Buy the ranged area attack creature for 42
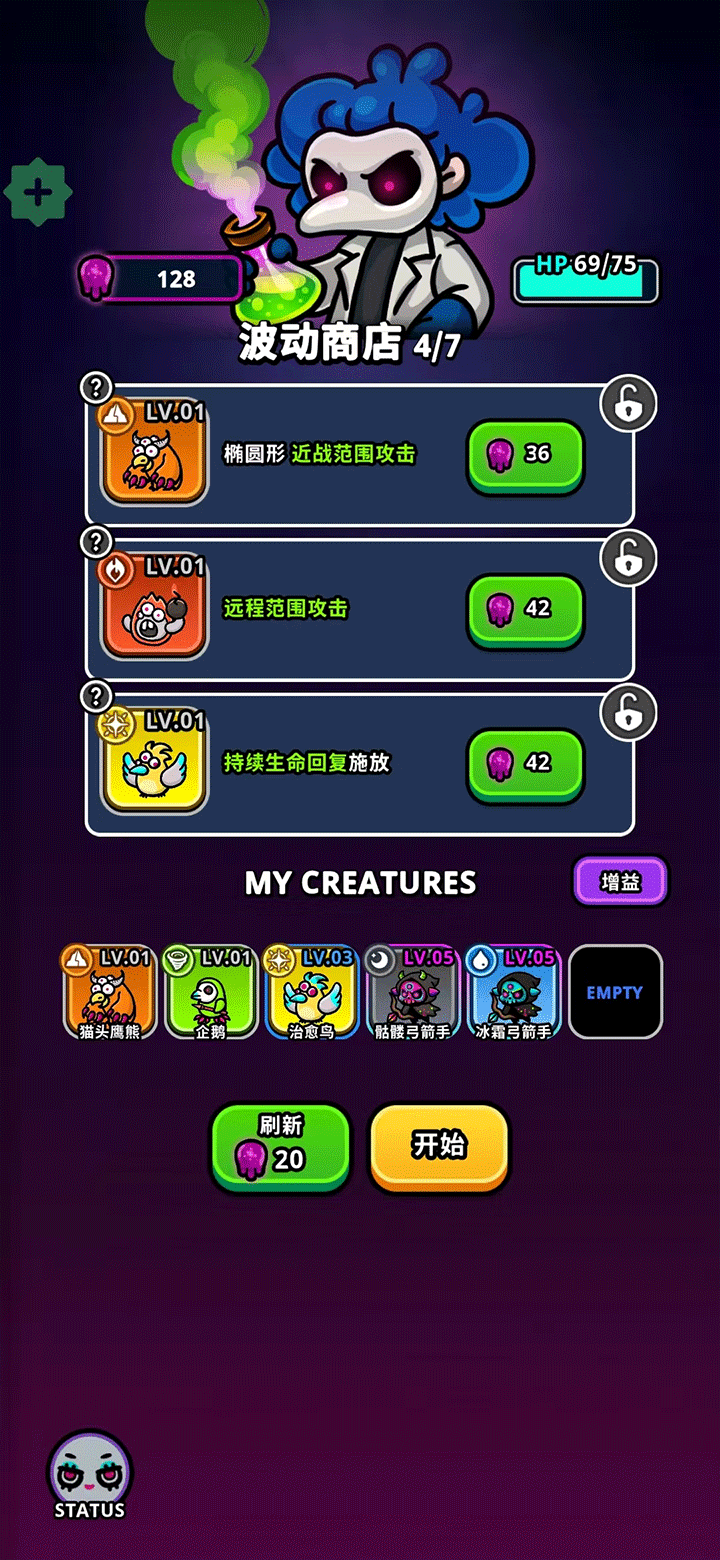This screenshot has height=1560, width=720. coord(525,609)
